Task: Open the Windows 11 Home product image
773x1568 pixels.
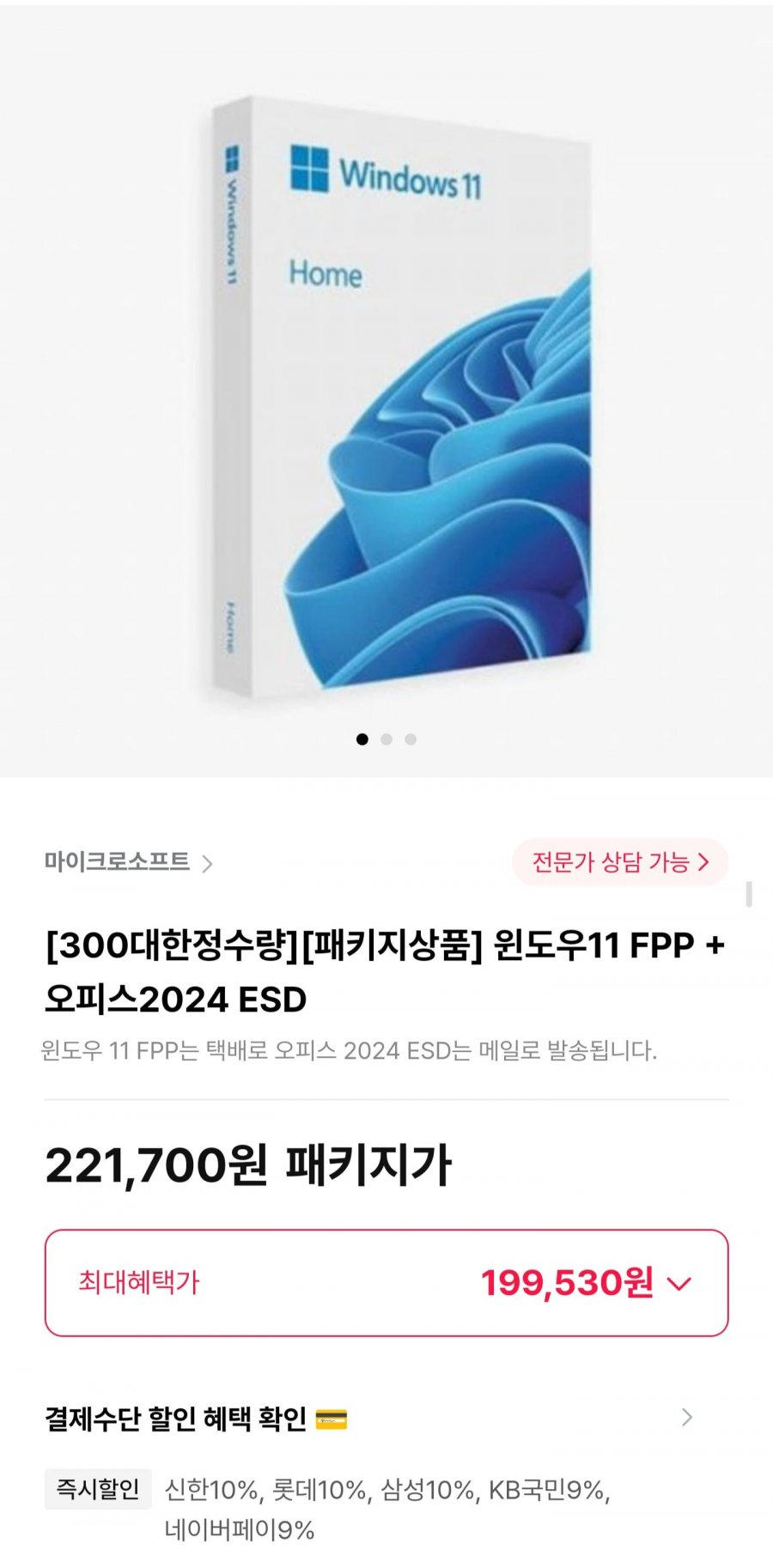Action: tap(386, 386)
